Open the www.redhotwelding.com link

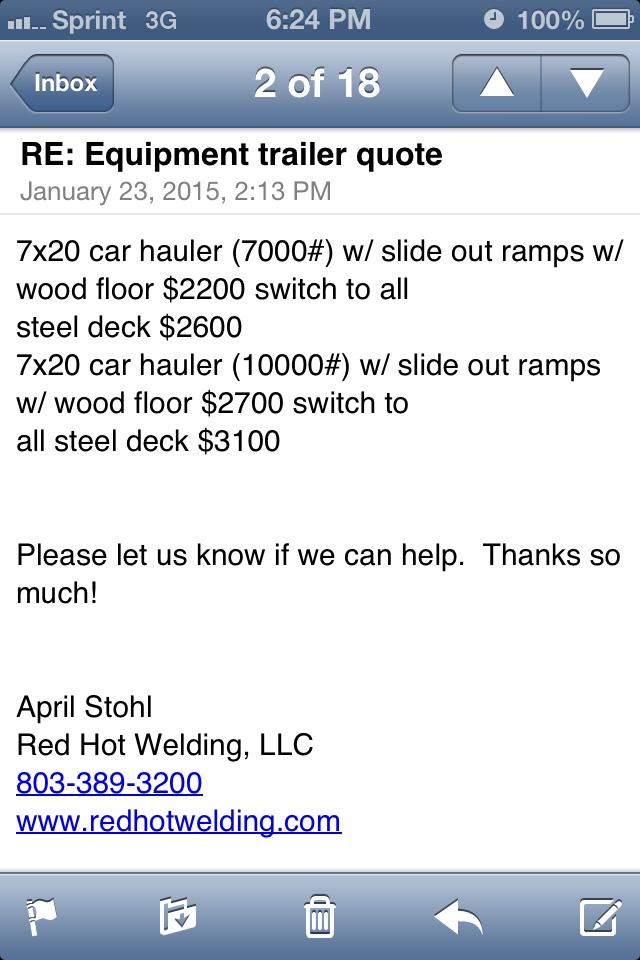[178, 821]
